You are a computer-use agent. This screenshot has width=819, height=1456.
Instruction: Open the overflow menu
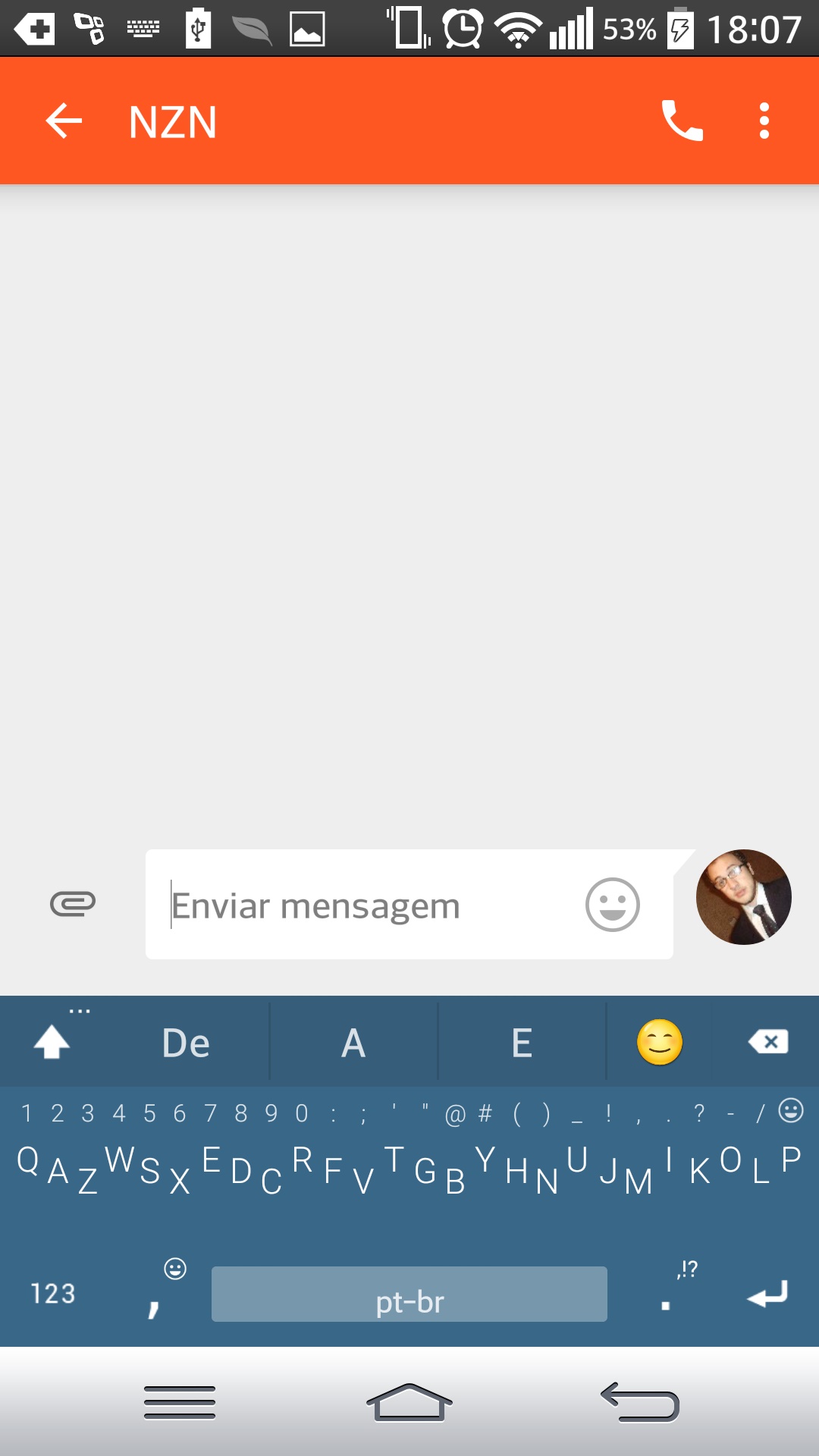click(764, 121)
